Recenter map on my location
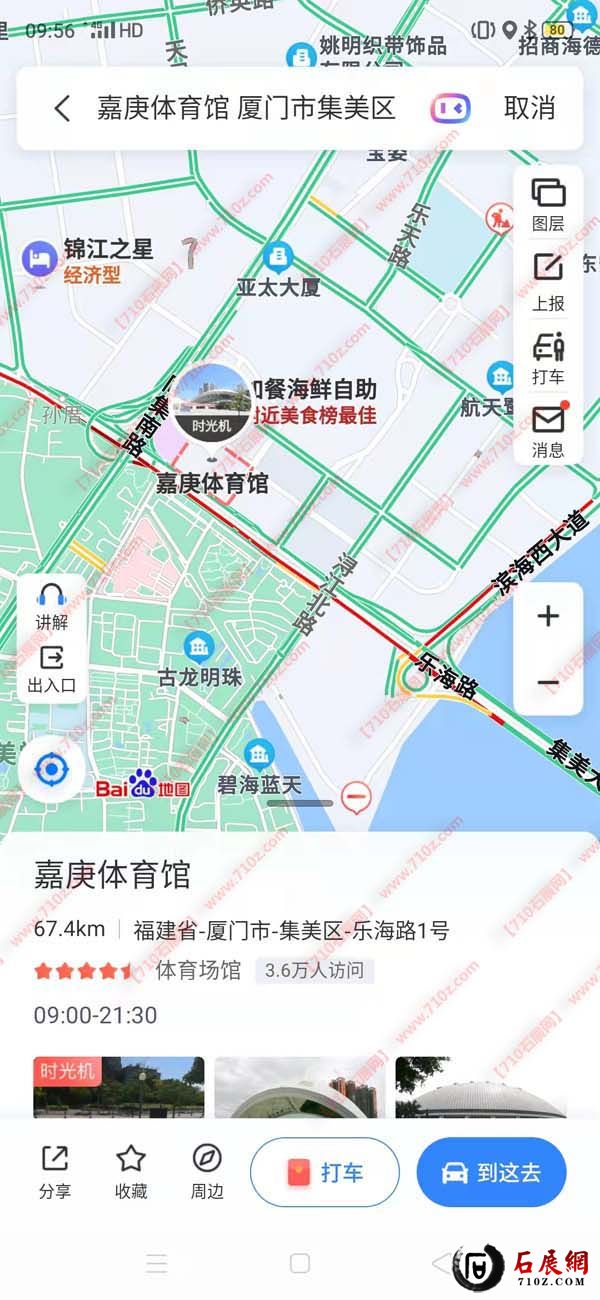The height and width of the screenshot is (1300, 600). coord(52,770)
